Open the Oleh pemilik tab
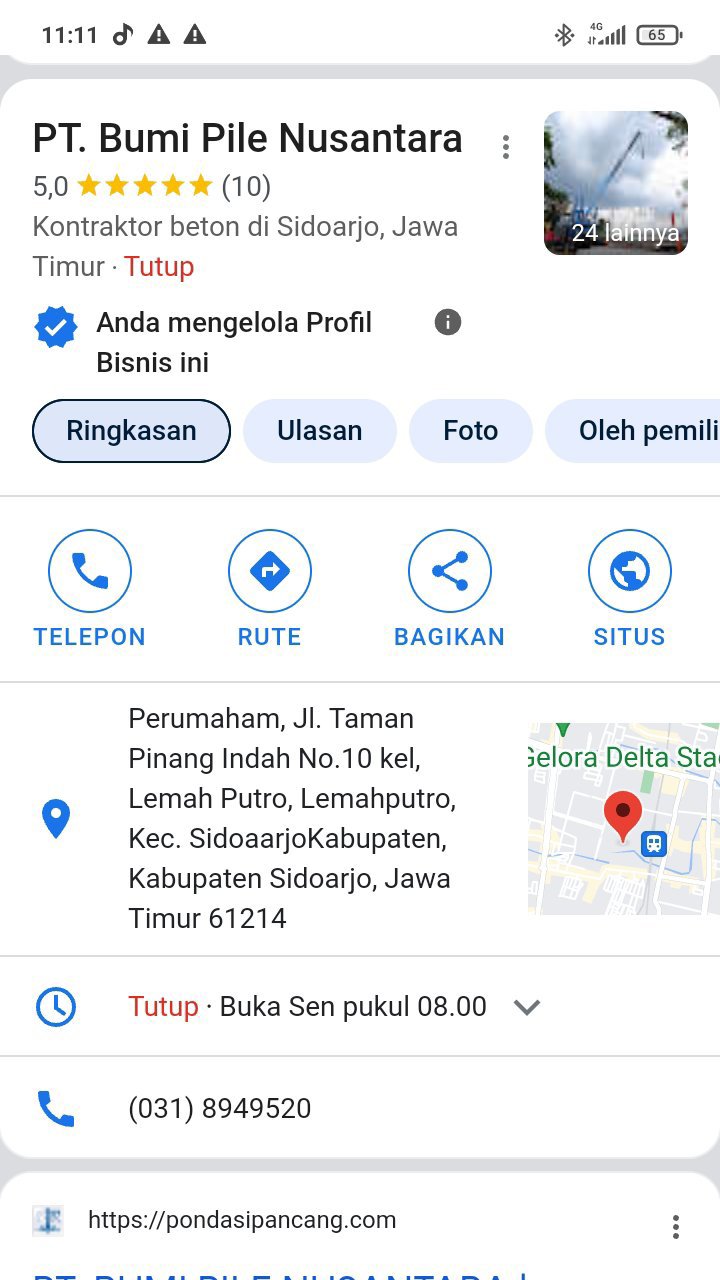Screen dimensions: 720x1280 click(640, 431)
